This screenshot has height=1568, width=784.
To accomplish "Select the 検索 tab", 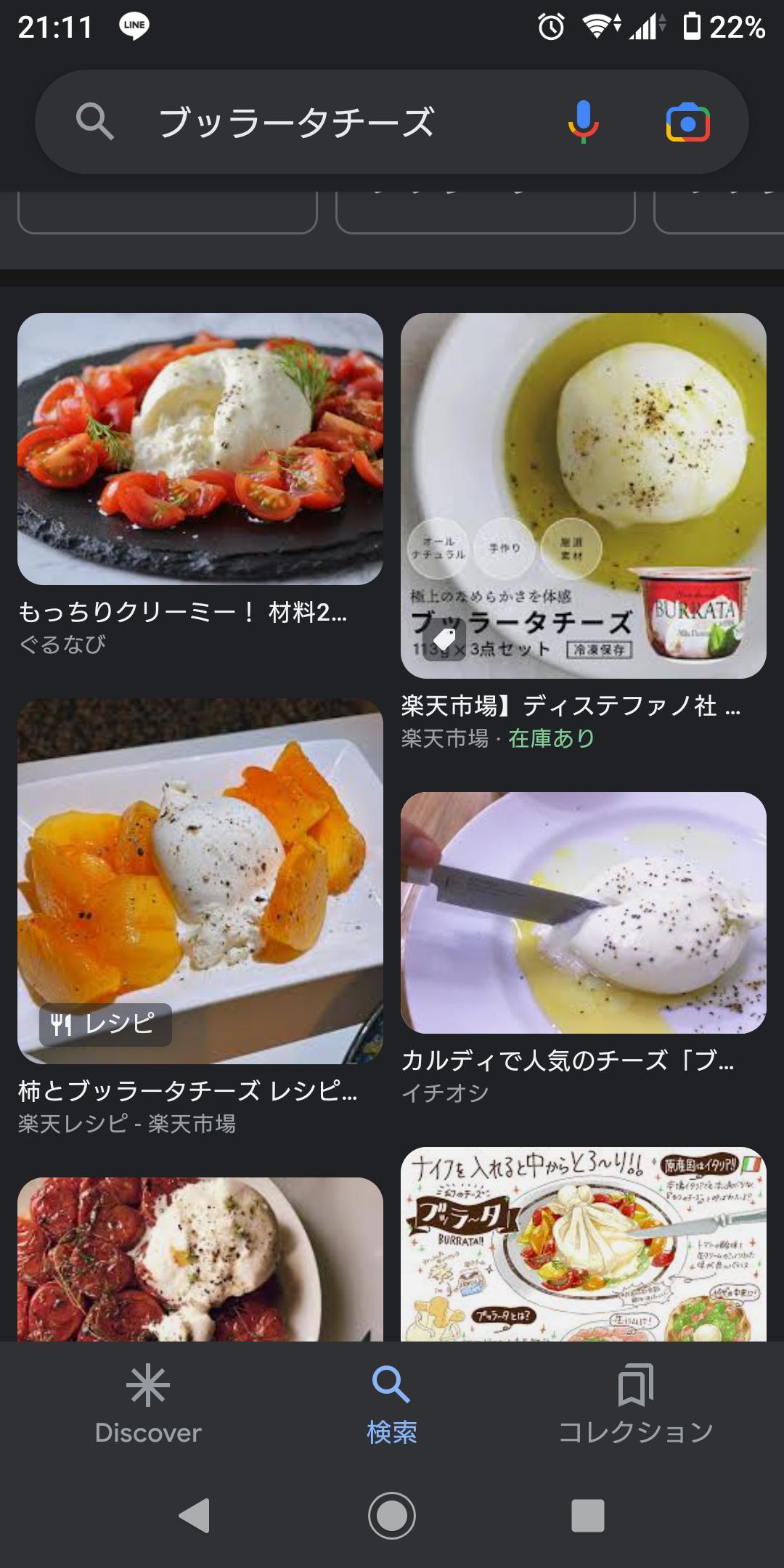I will click(391, 1405).
